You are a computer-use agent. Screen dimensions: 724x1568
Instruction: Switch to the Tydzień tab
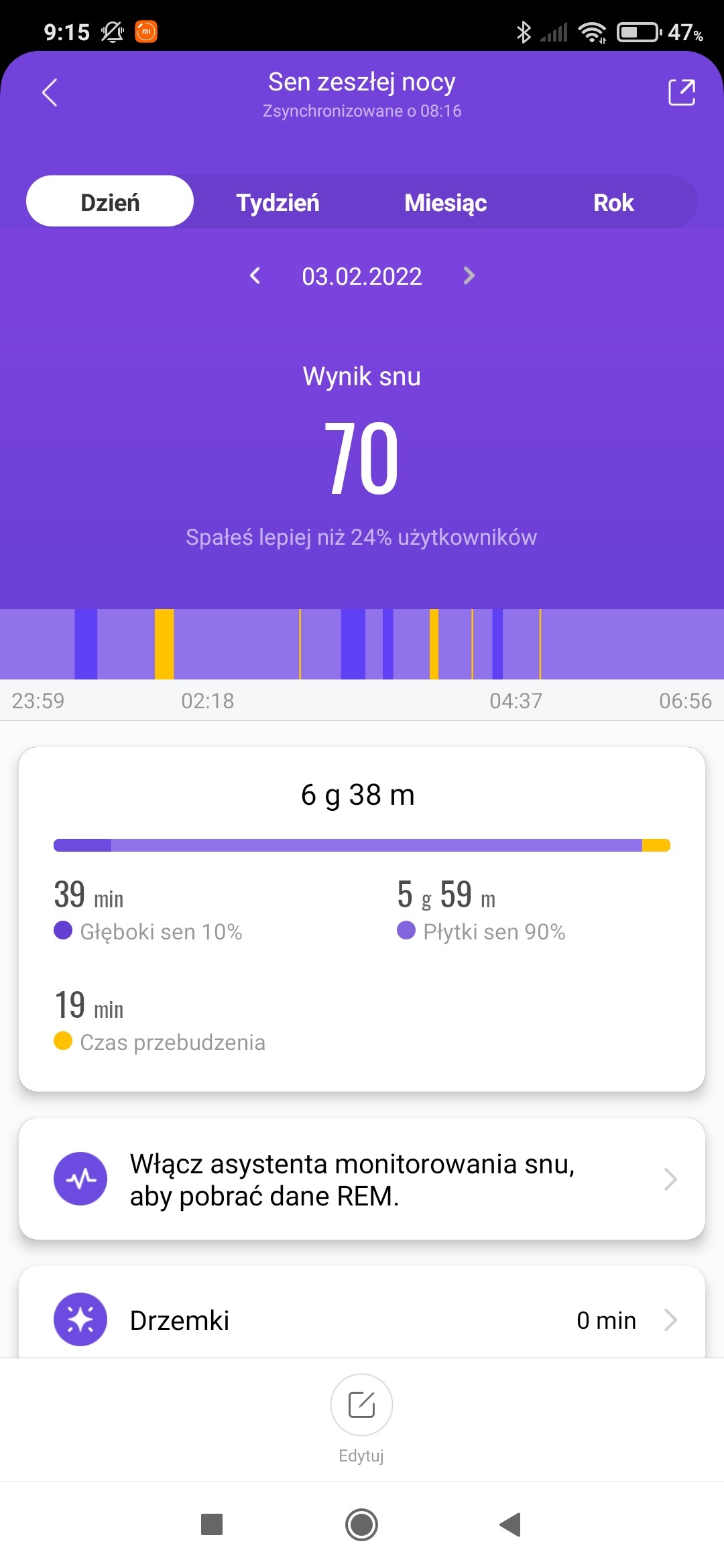[278, 202]
